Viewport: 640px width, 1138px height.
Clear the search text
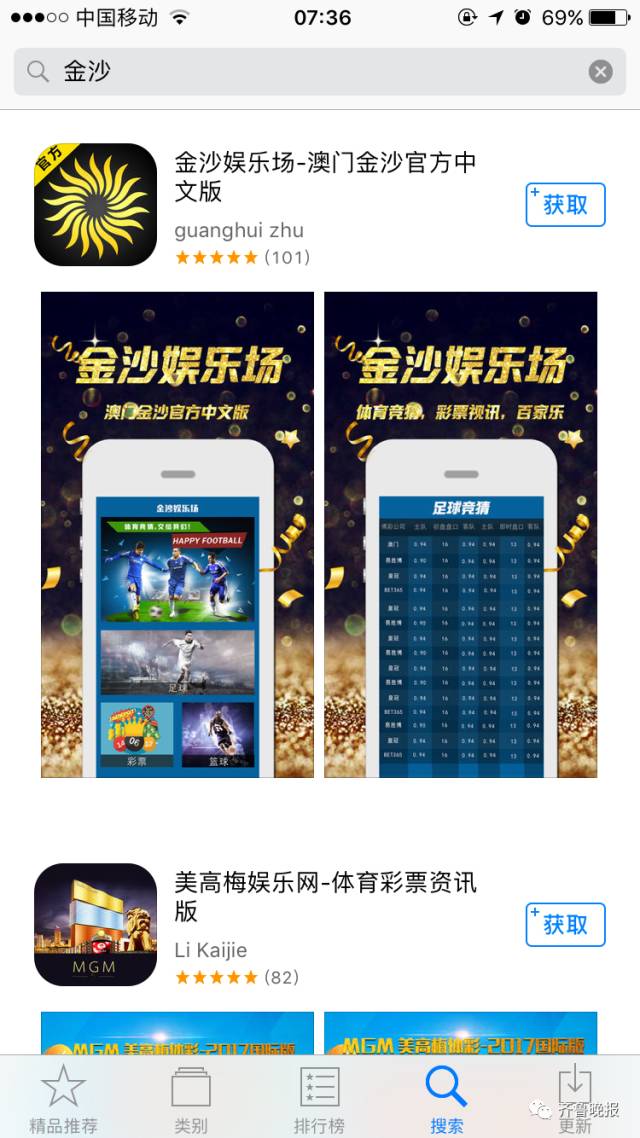[x=600, y=71]
